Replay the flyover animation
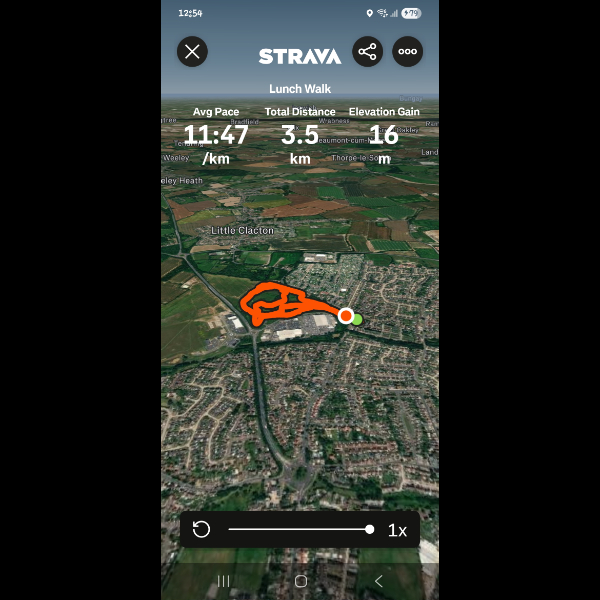 202,529
